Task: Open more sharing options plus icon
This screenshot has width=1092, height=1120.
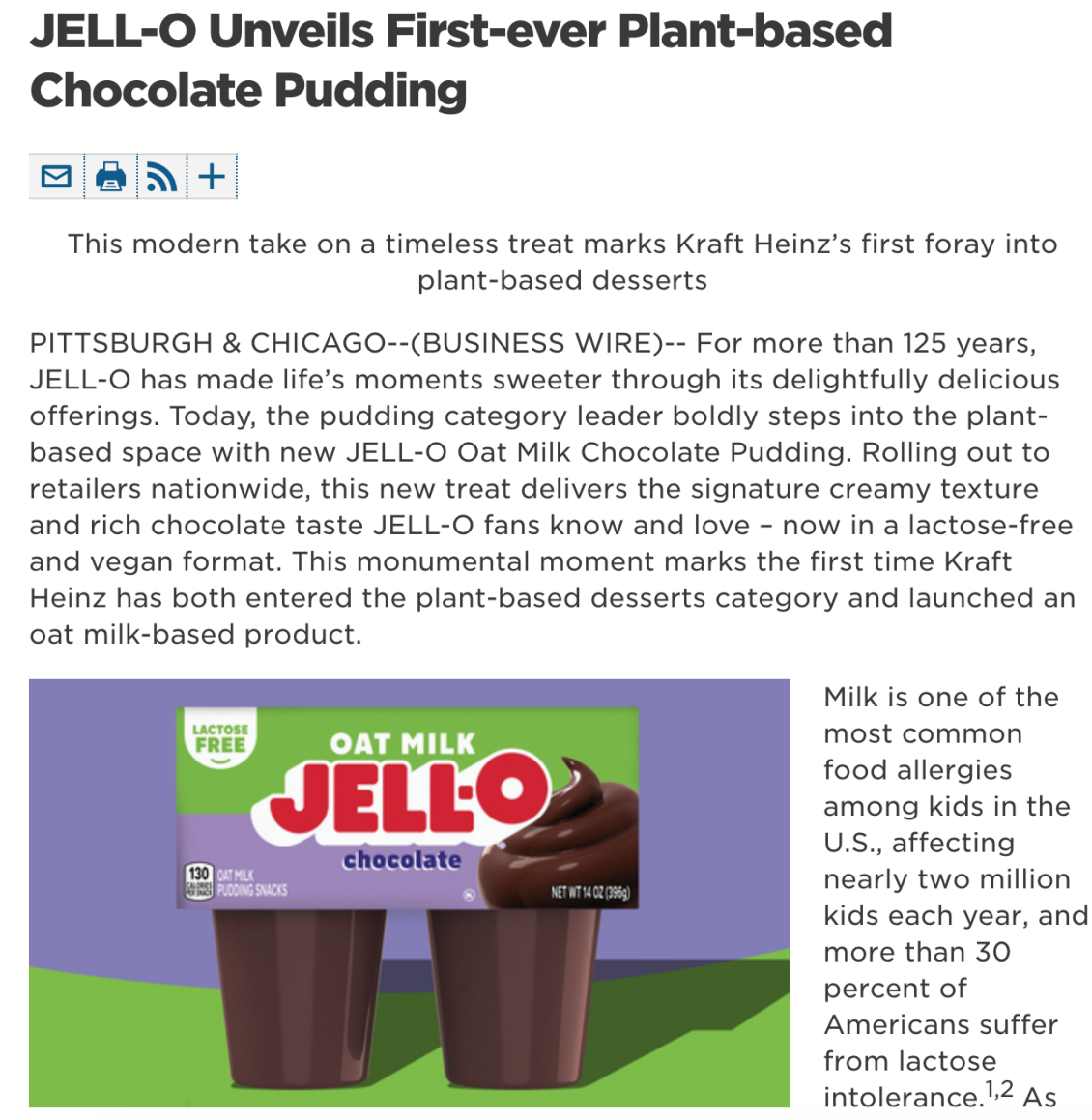Action: tap(212, 177)
